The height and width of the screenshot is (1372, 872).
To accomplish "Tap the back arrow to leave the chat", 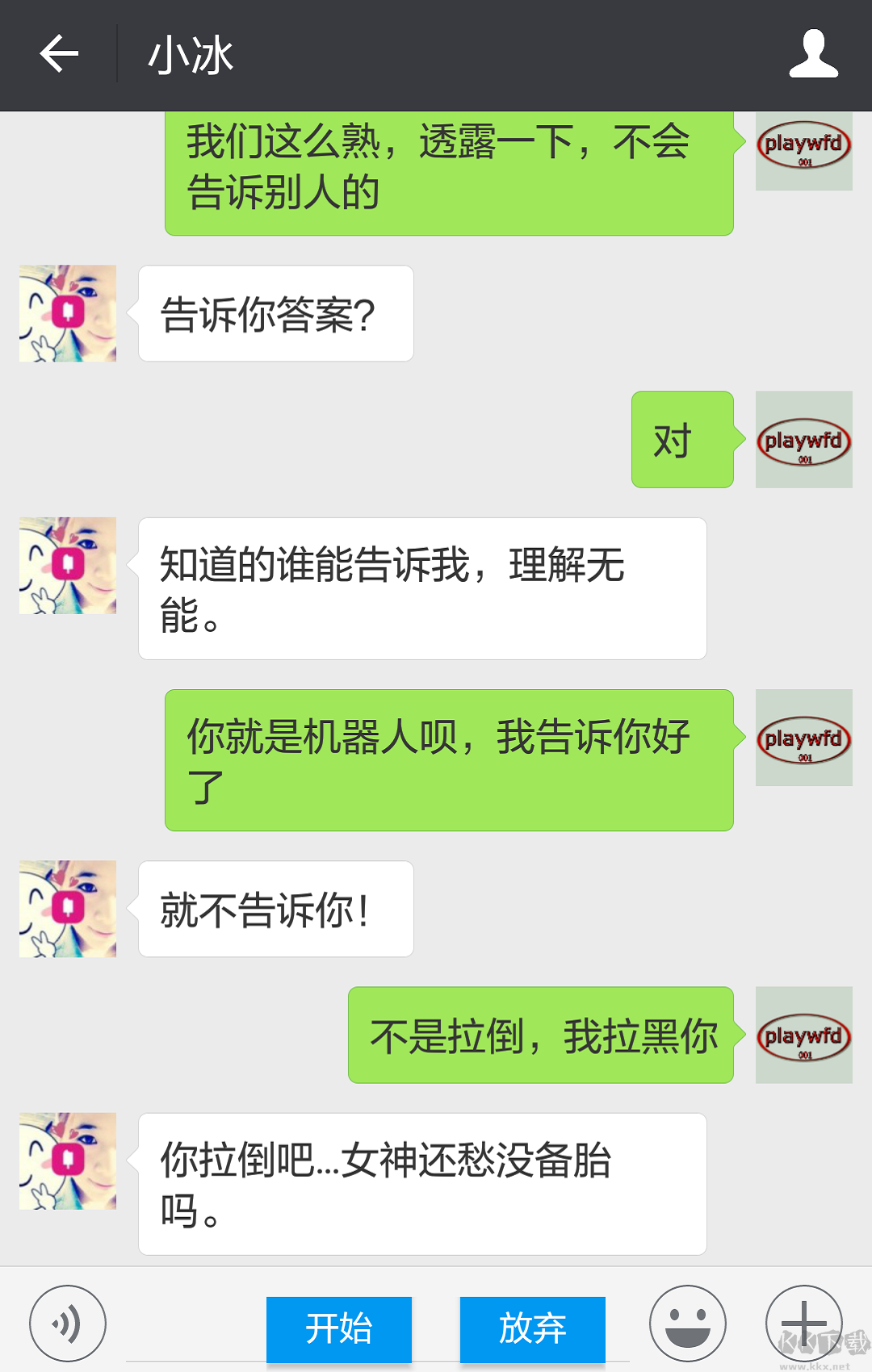I will pyautogui.click(x=57, y=53).
